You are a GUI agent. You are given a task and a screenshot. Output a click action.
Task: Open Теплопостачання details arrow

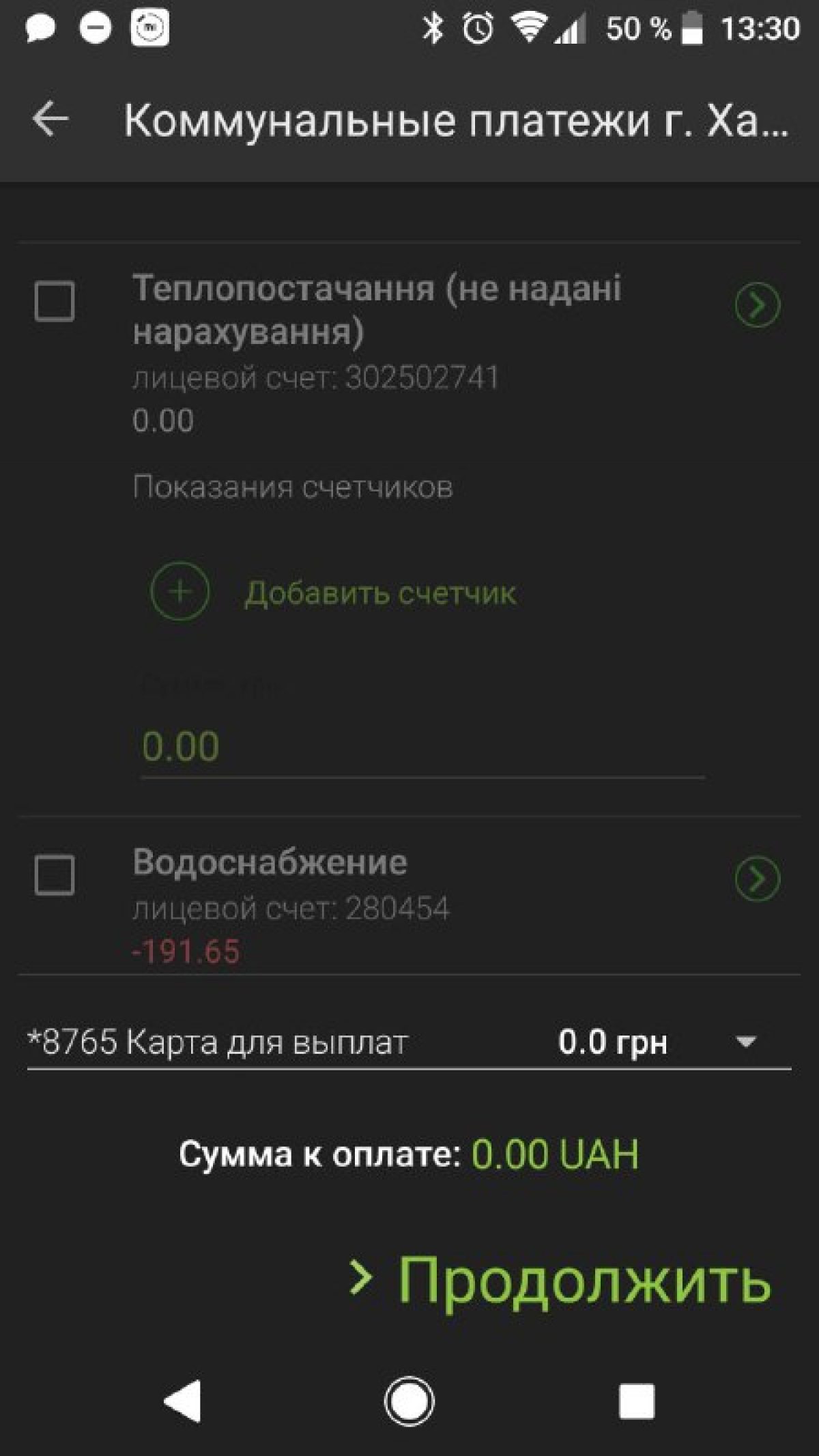pyautogui.click(x=758, y=305)
